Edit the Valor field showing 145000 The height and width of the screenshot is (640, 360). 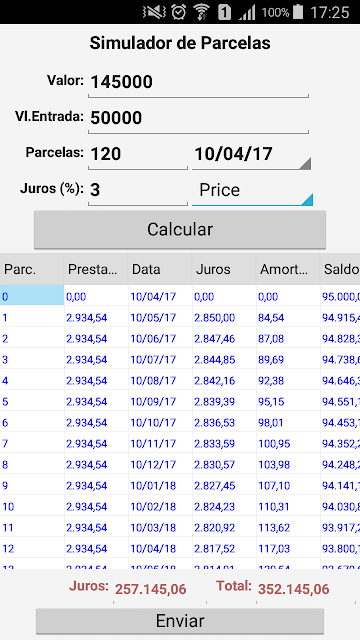[198, 83]
